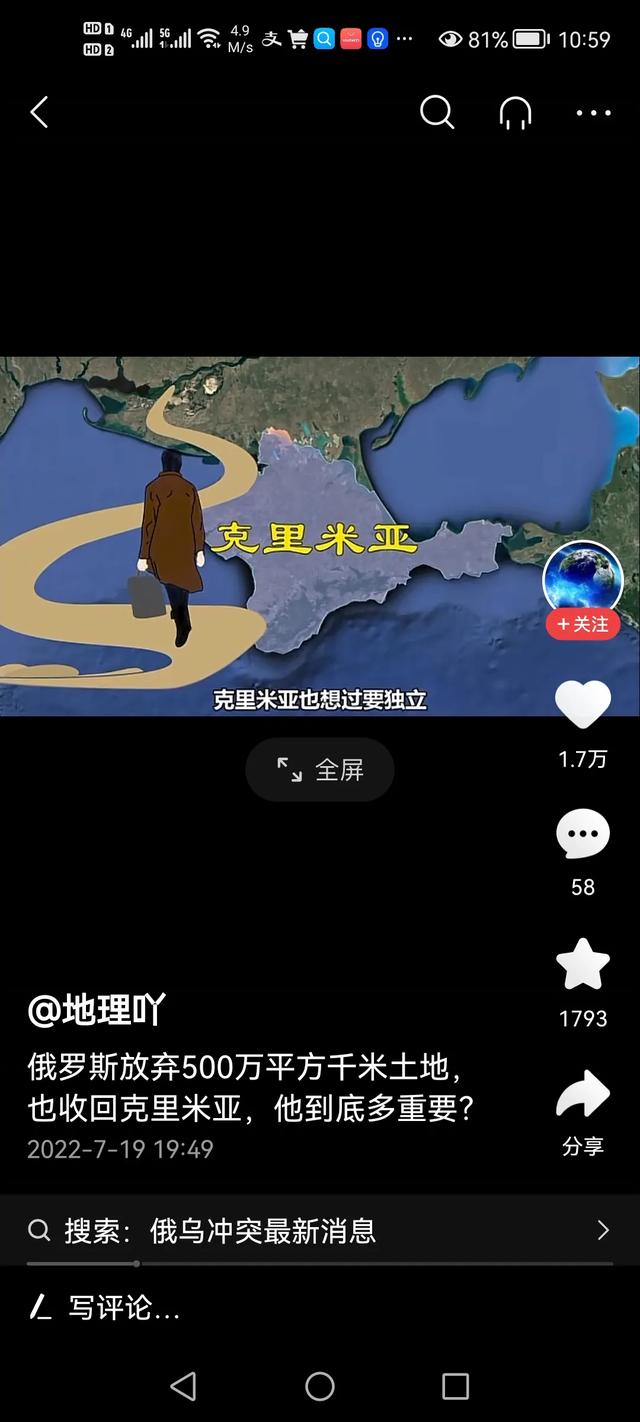Open recent apps with square button

pyautogui.click(x=455, y=1386)
